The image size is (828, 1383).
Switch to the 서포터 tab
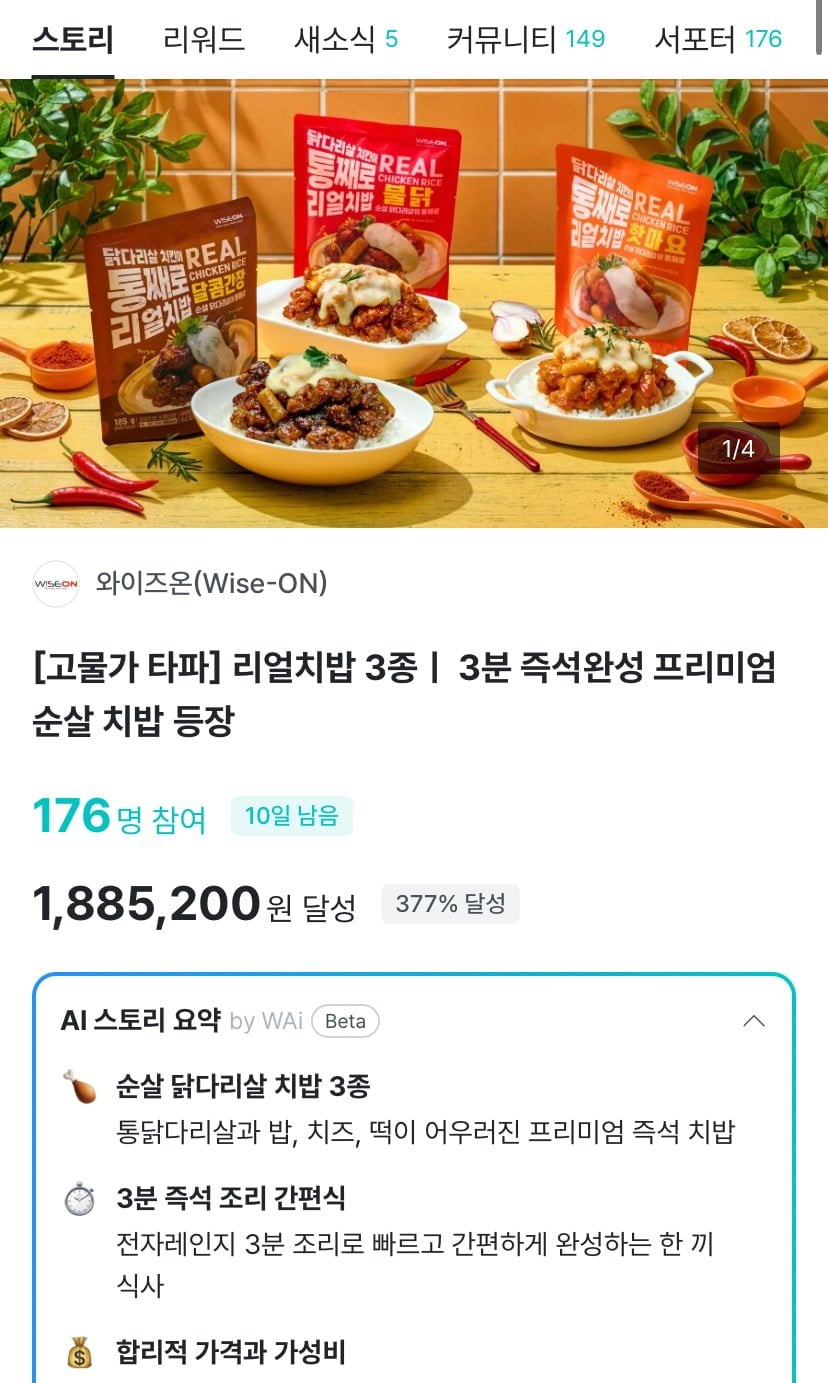point(717,40)
